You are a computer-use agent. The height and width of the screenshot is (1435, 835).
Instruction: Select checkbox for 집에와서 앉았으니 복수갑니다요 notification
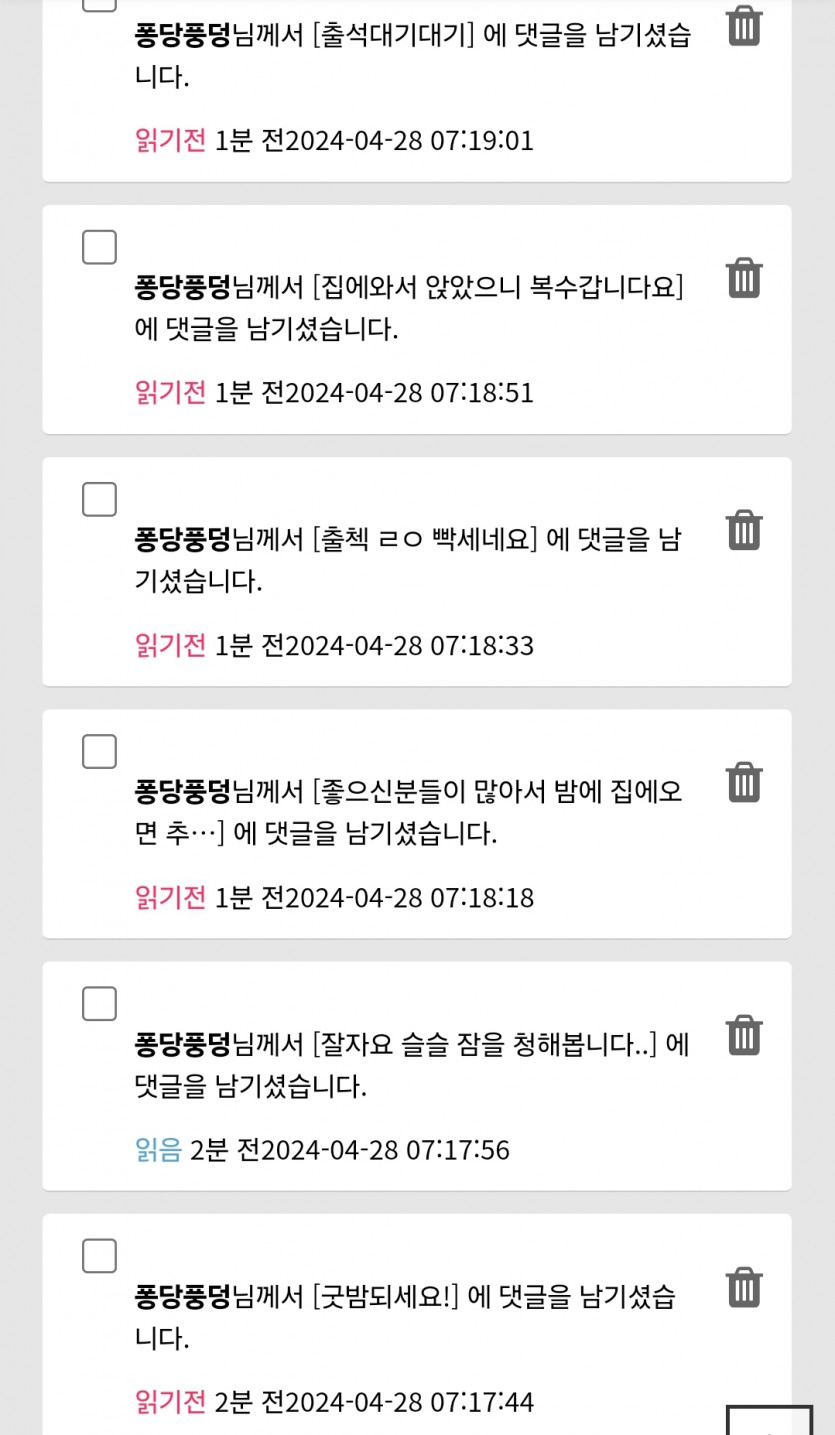99,247
